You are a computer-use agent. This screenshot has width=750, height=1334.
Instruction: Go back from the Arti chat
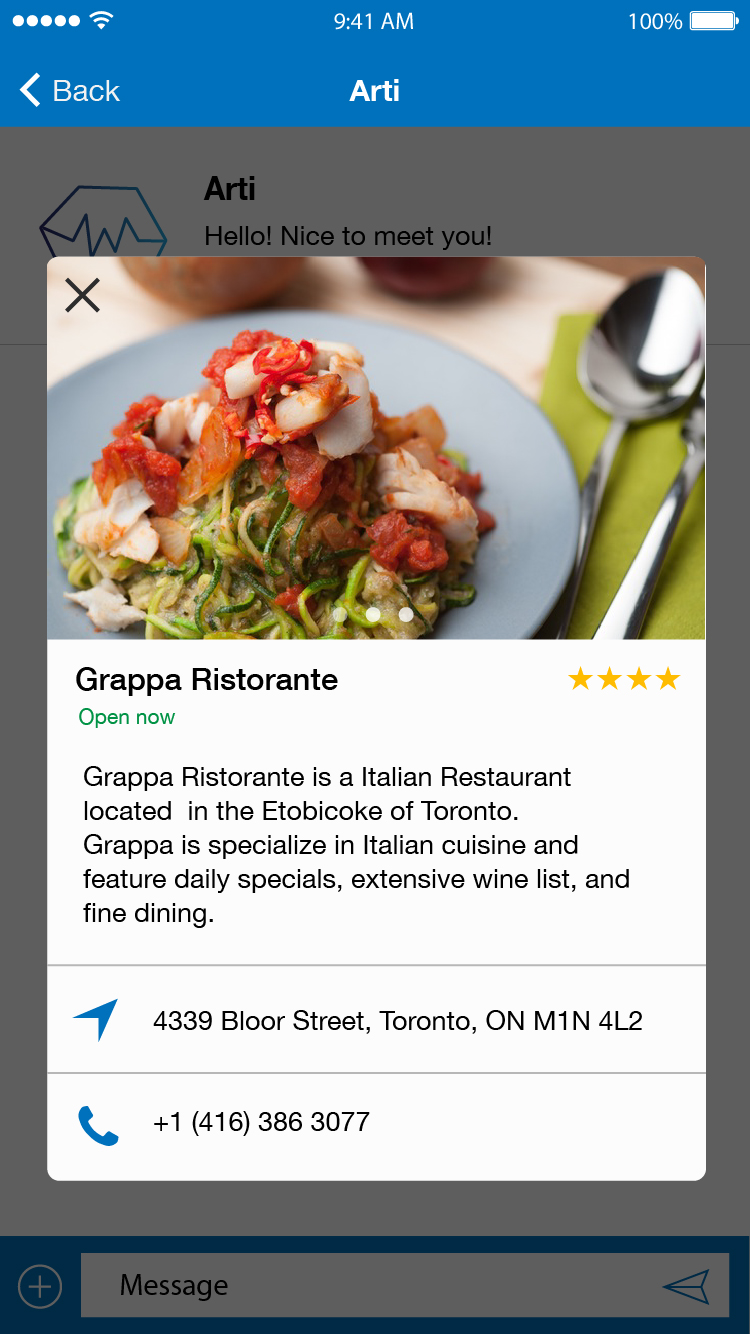(70, 91)
